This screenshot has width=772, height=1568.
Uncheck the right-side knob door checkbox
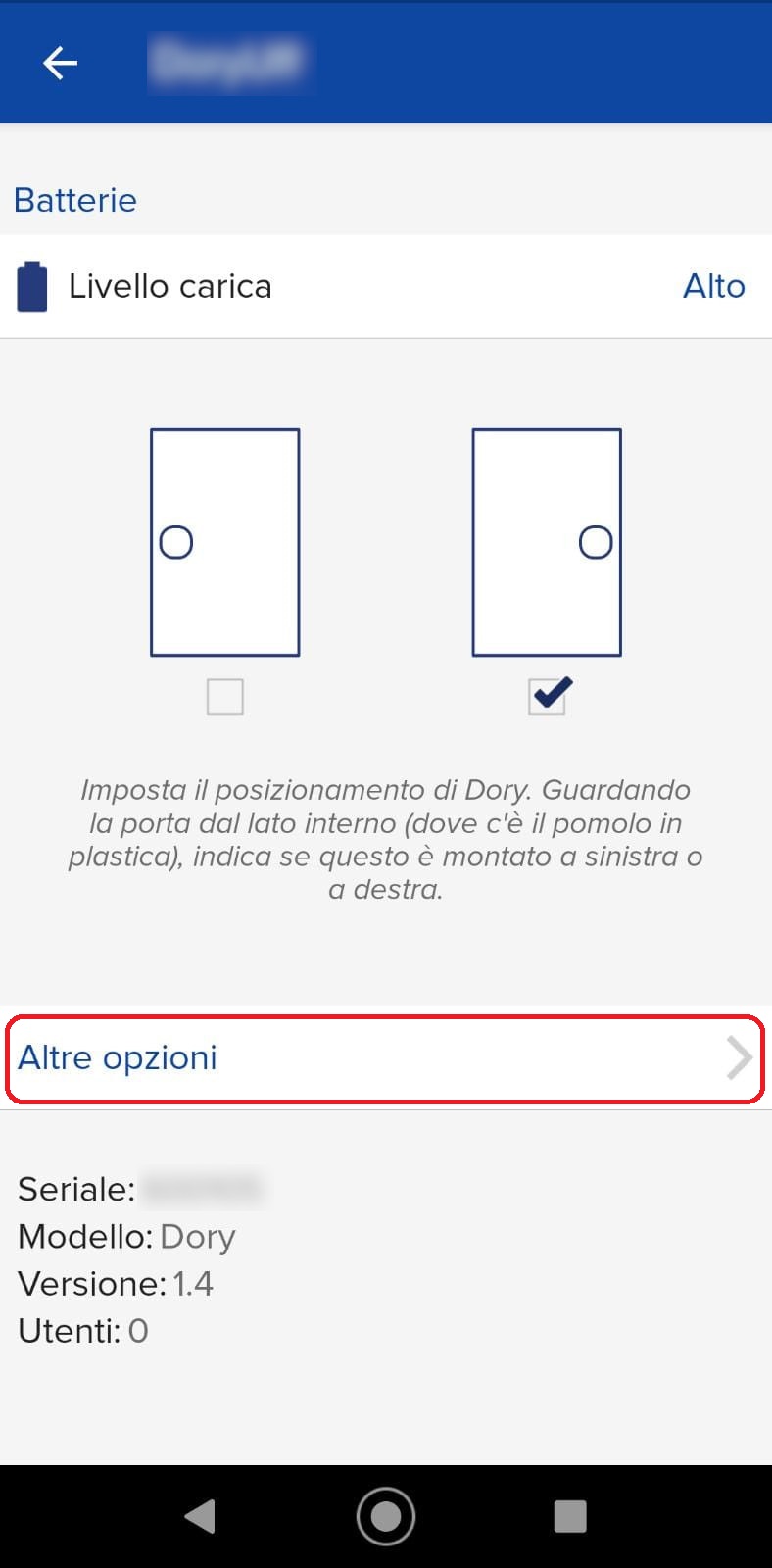point(547,697)
